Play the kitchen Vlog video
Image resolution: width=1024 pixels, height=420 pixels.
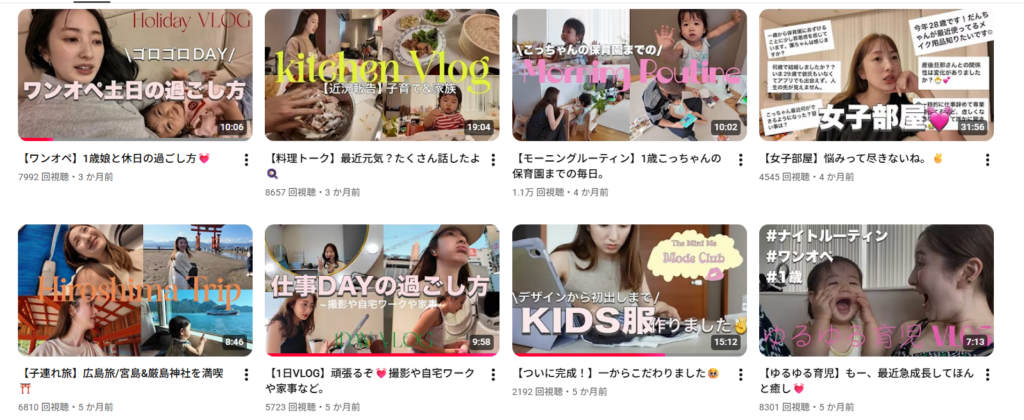[382, 75]
